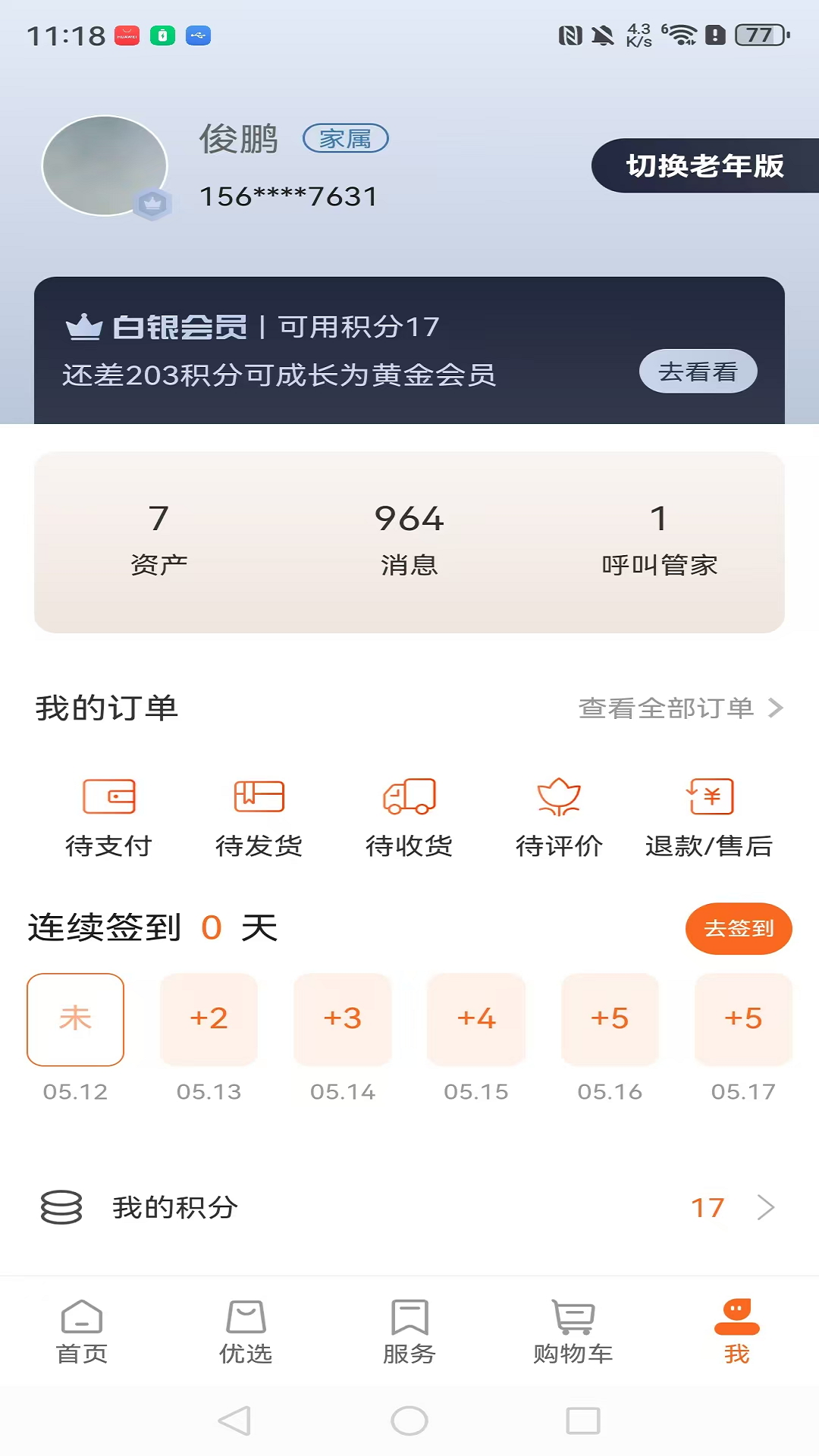The width and height of the screenshot is (819, 1456).
Task: Open 待收货 awaiting delivery orders
Action: (x=409, y=817)
